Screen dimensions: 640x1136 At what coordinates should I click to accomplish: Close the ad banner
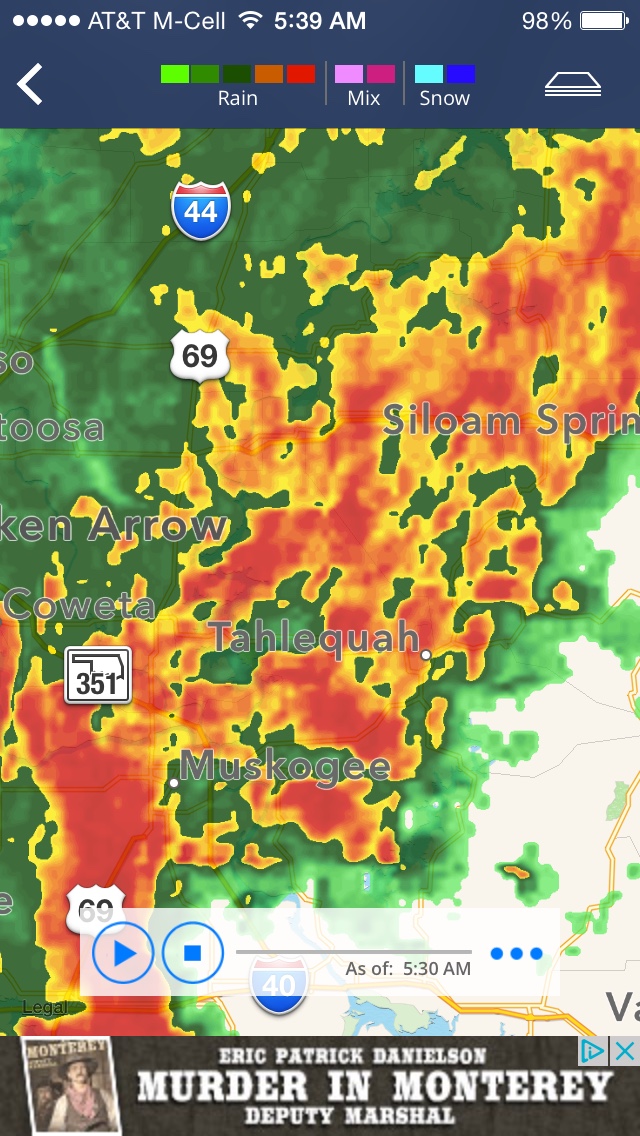click(625, 1050)
